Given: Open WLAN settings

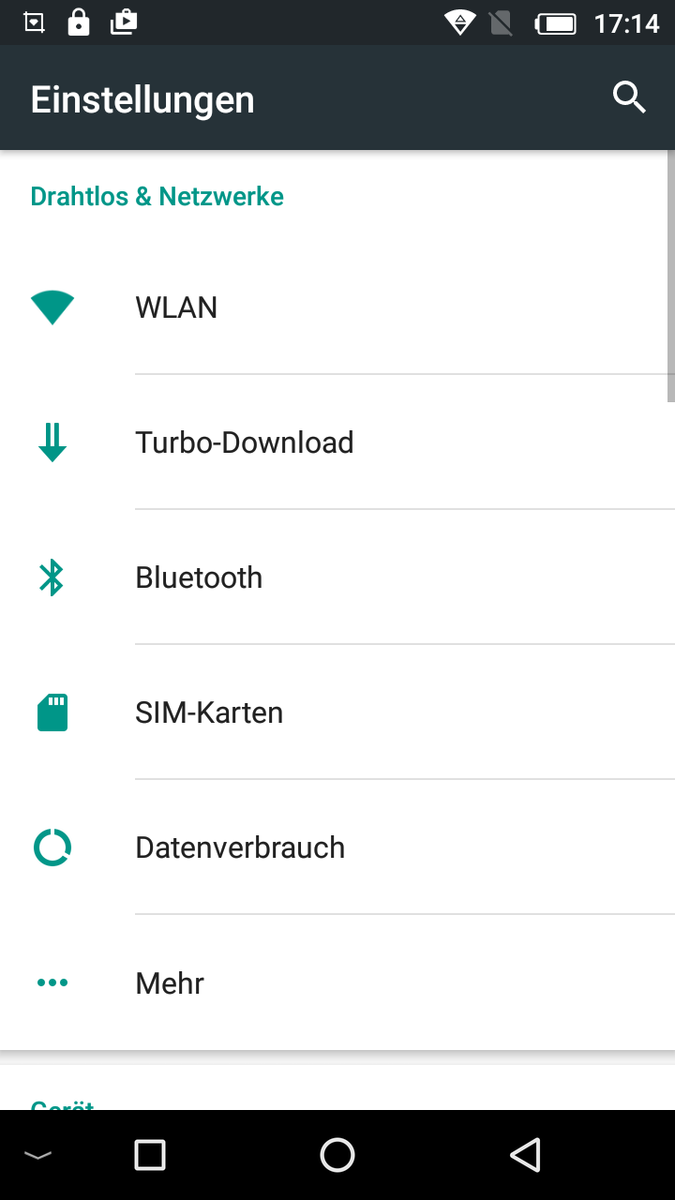Looking at the screenshot, I should 337,307.
